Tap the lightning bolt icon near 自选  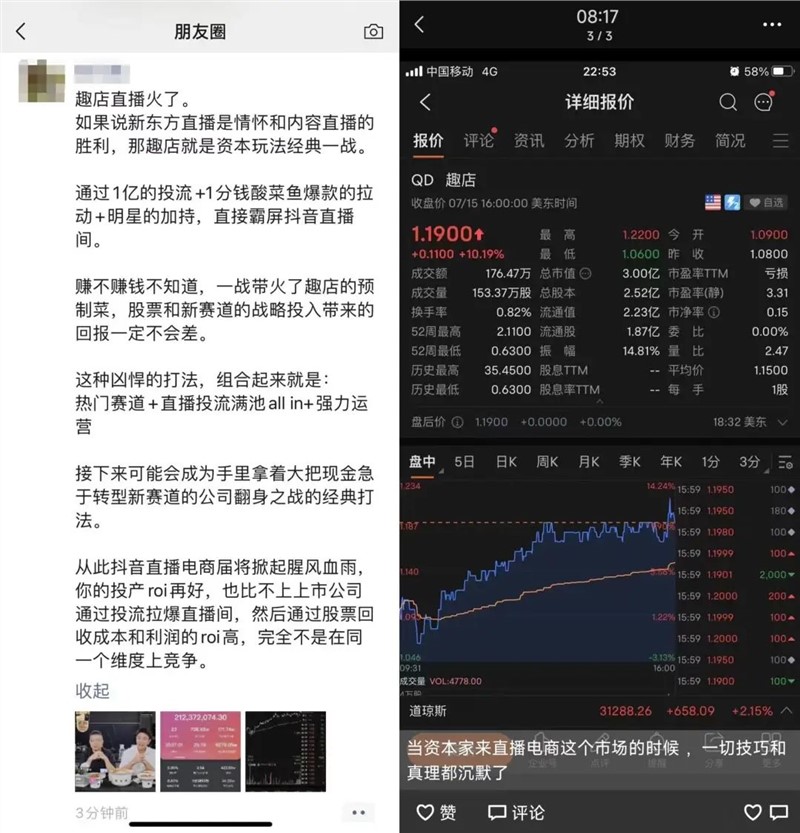(x=732, y=201)
